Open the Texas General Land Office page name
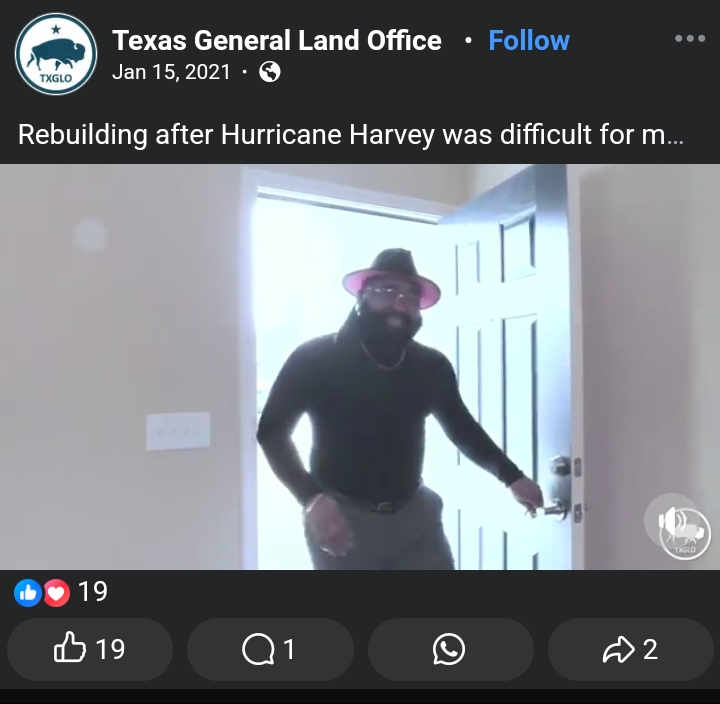Image resolution: width=720 pixels, height=704 pixels. (277, 41)
